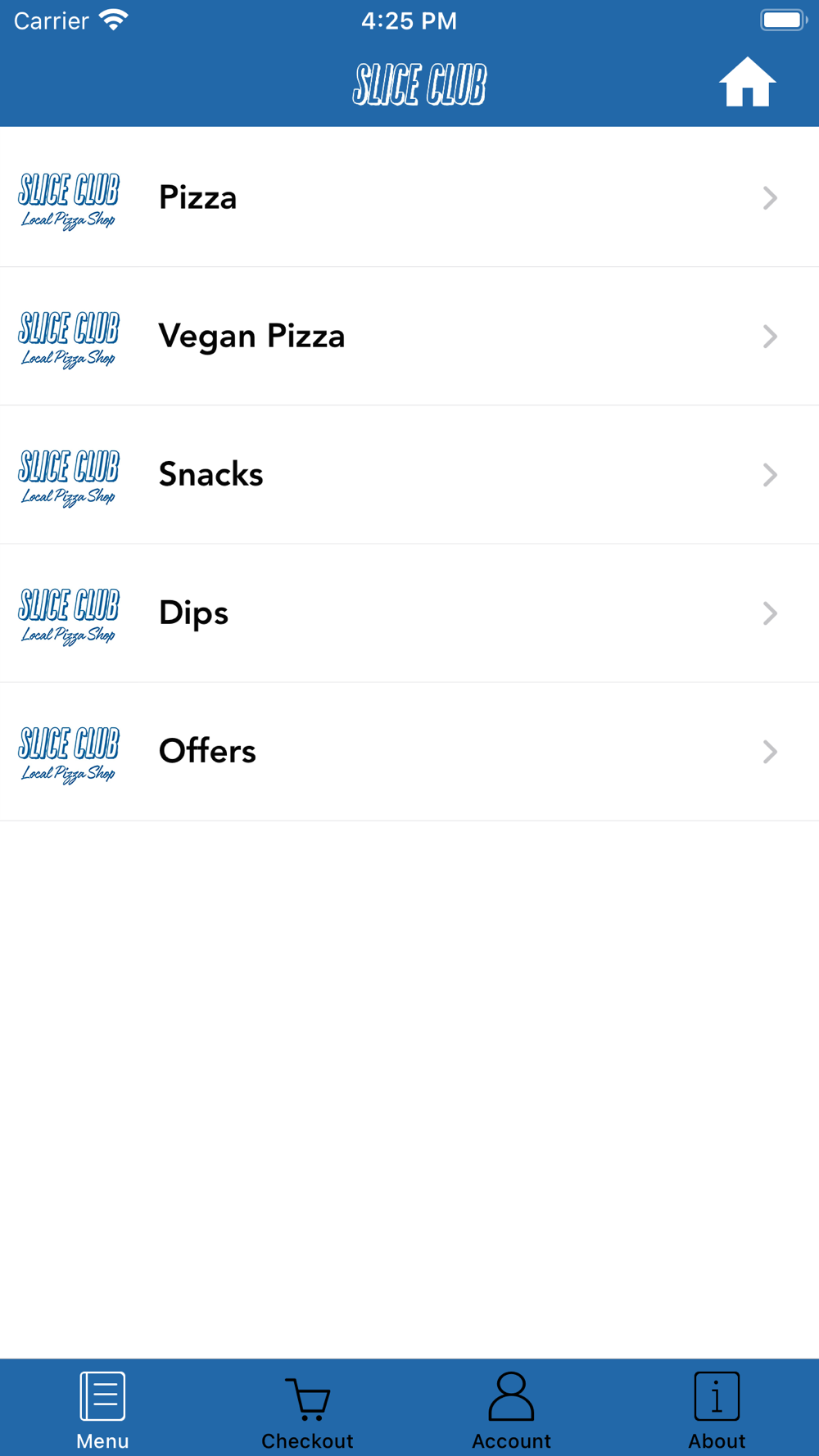This screenshot has height=1456, width=819.
Task: Switch to the About tab
Action: point(717,1409)
